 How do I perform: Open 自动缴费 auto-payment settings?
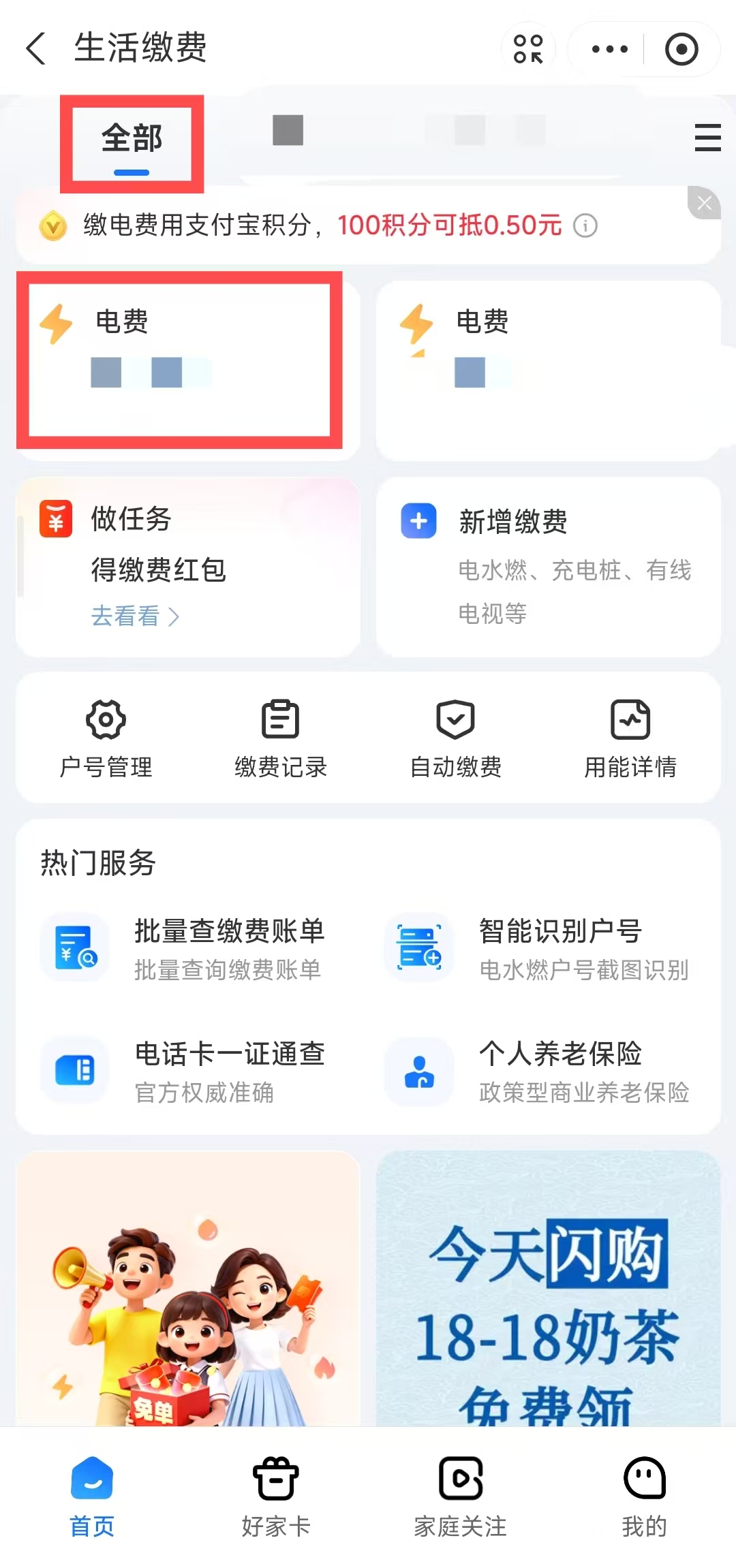tap(455, 739)
